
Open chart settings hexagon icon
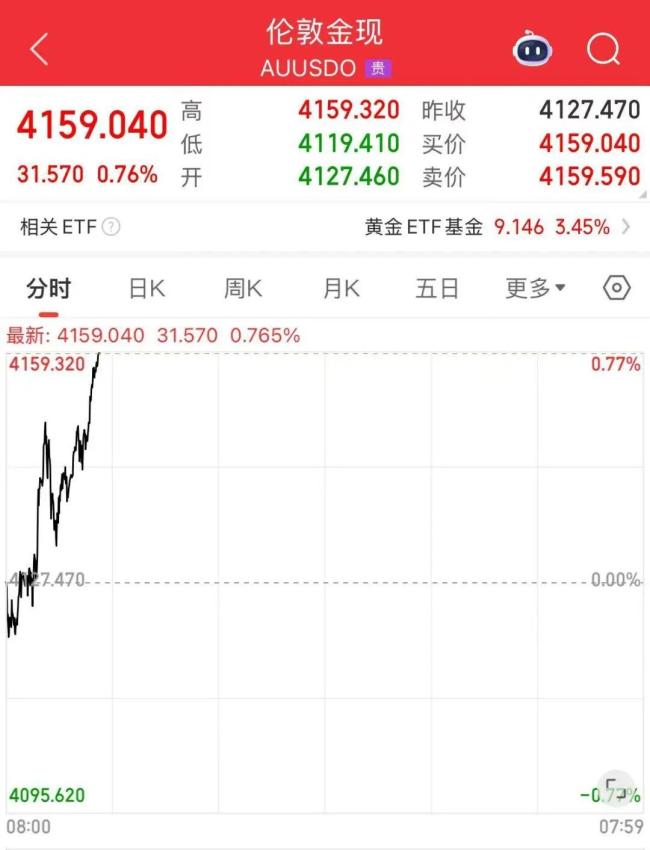(617, 289)
